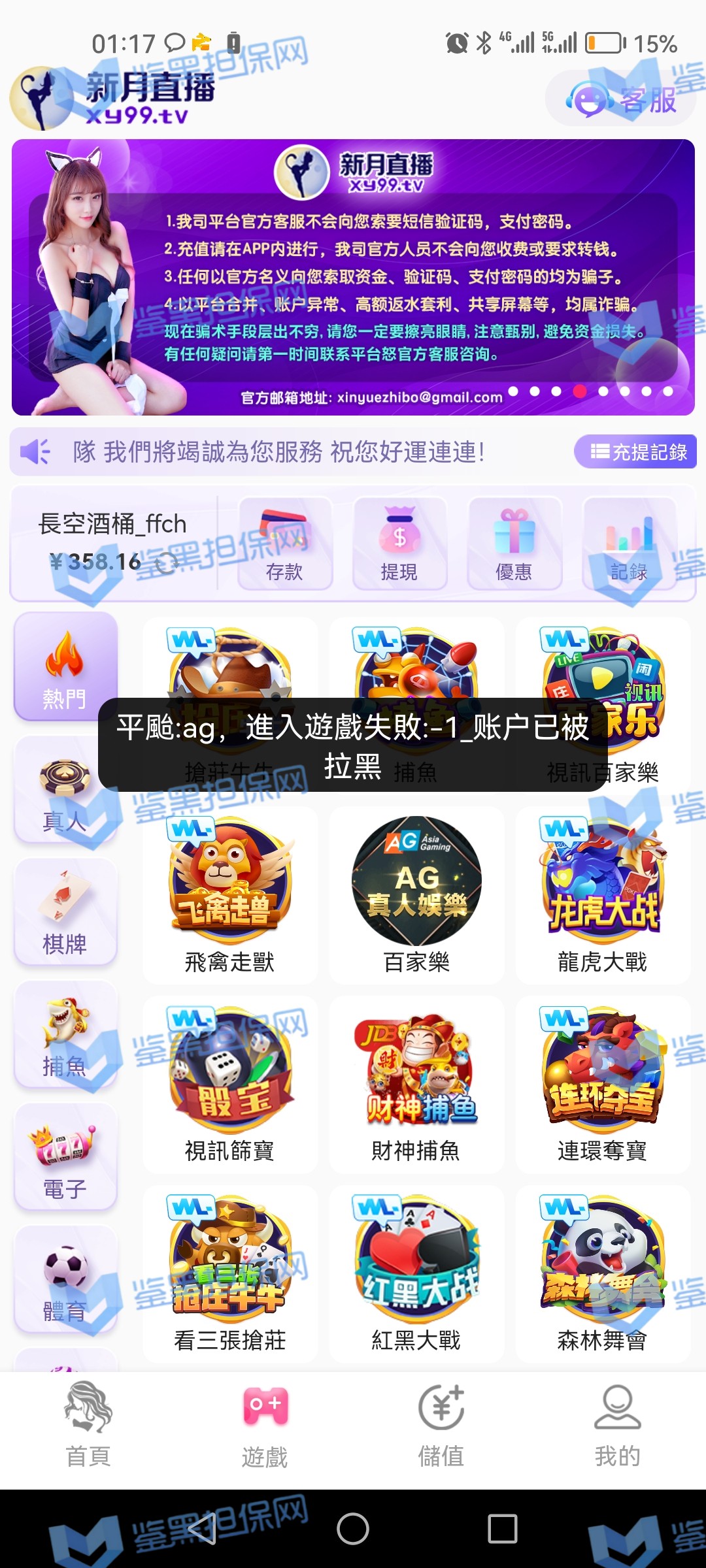Switch to the 儲值 tab
This screenshot has width=706, height=1568.
tap(441, 1424)
